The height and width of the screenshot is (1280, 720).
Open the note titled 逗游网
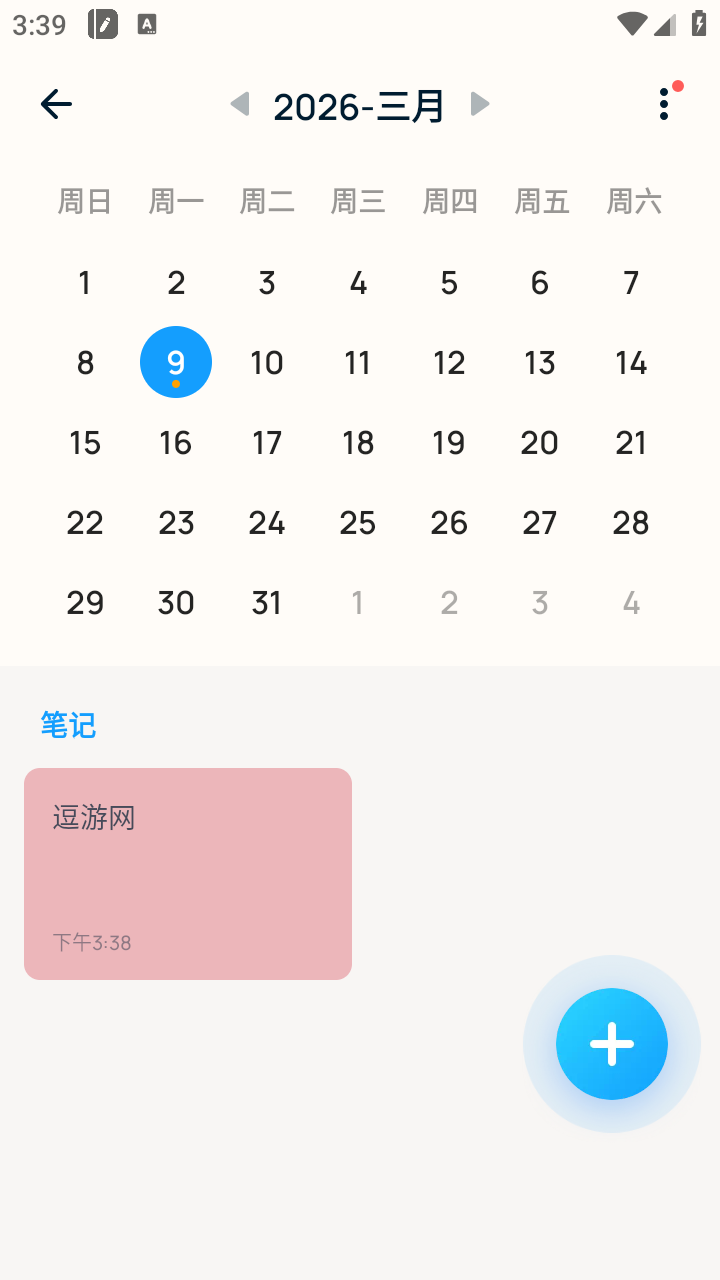click(x=187, y=873)
